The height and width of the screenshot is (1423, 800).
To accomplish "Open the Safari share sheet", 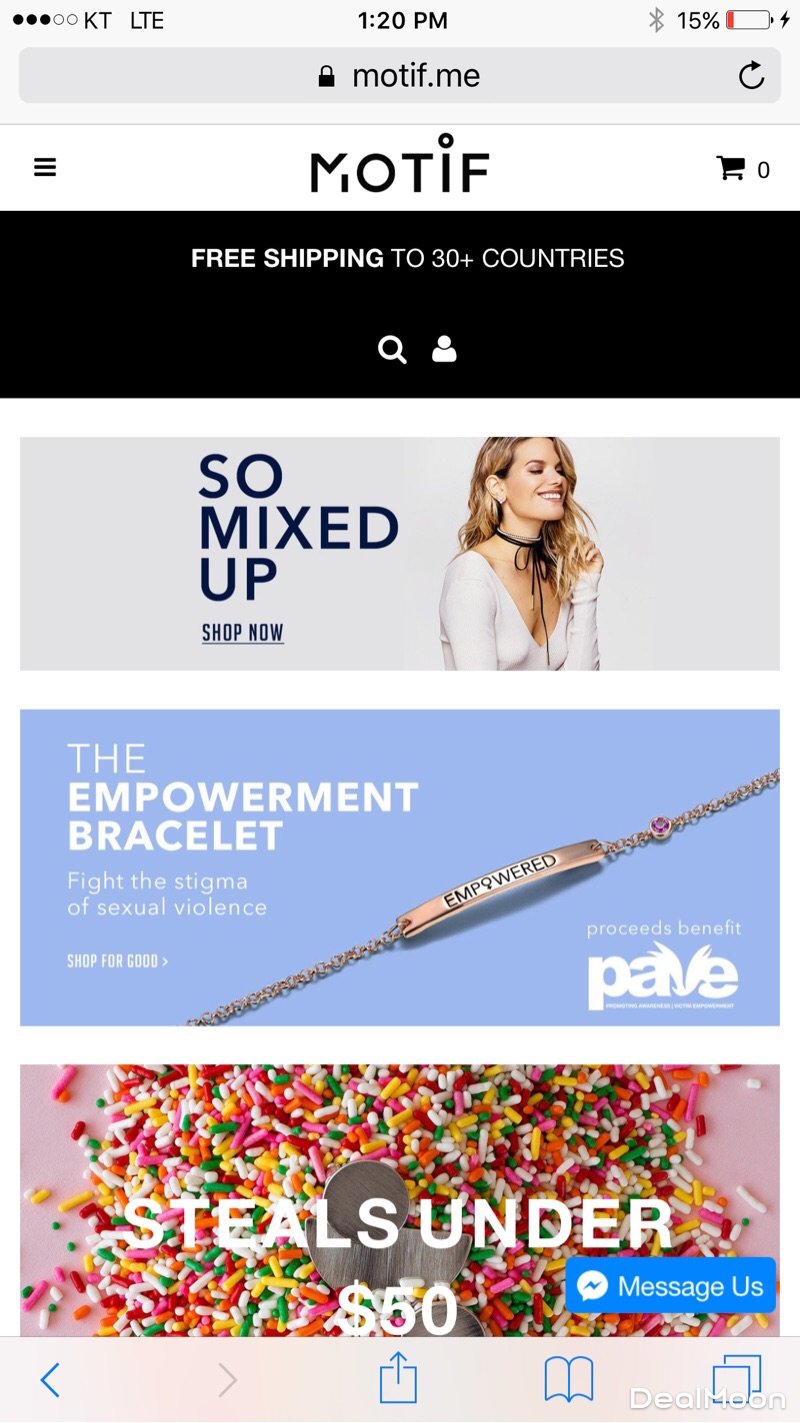I will click(398, 1378).
